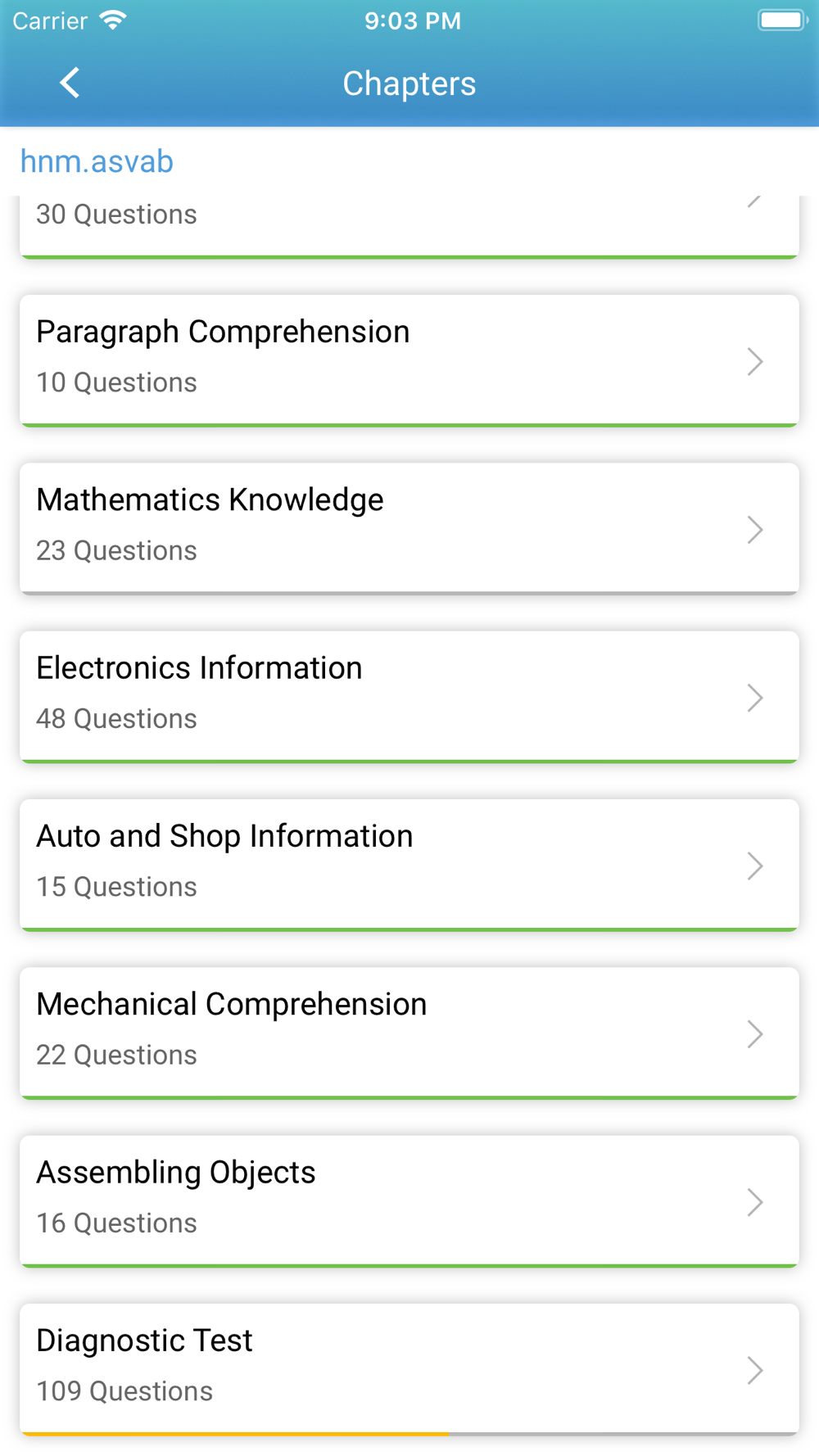Select the Electronics Information chapter
This screenshot has height=1456, width=819.
tap(409, 697)
